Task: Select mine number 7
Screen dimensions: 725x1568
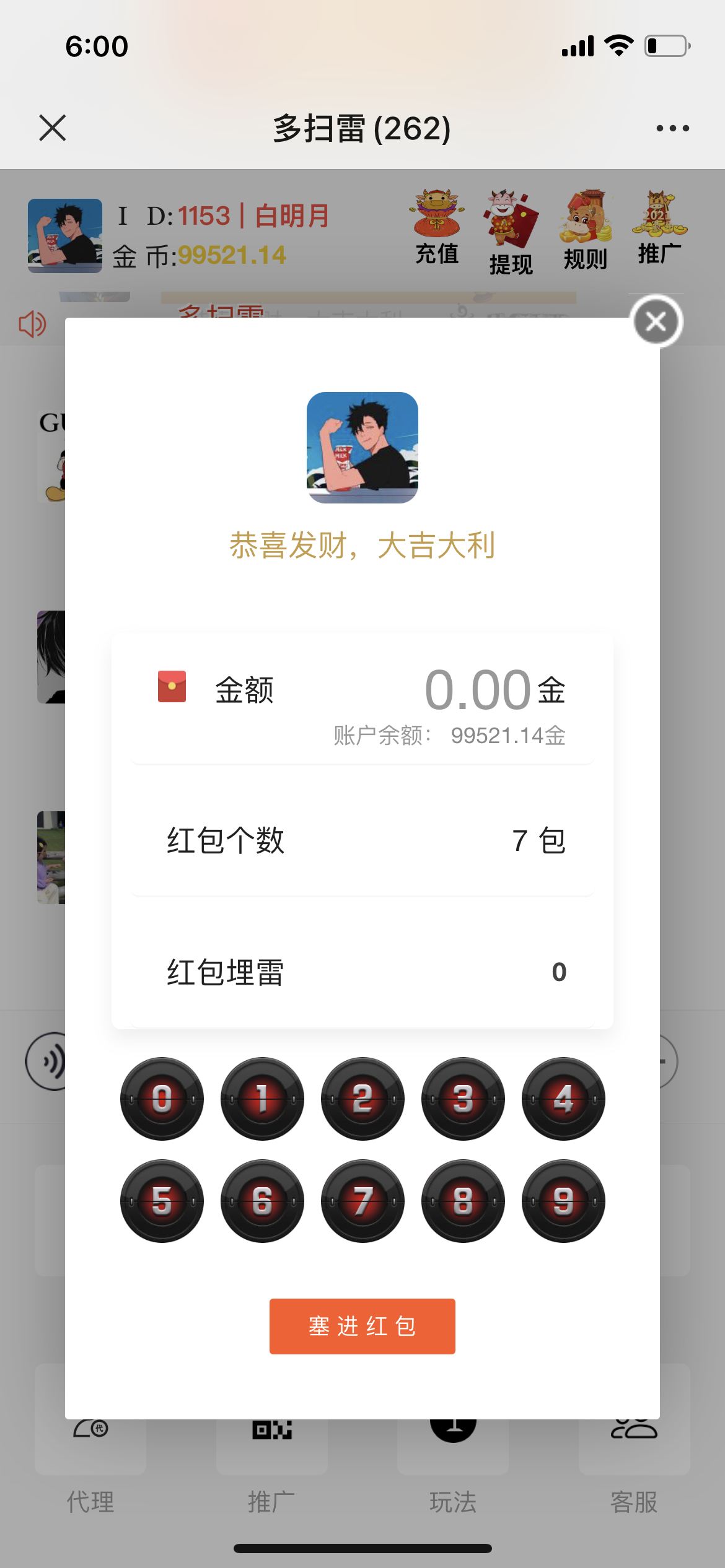Action: click(362, 1201)
